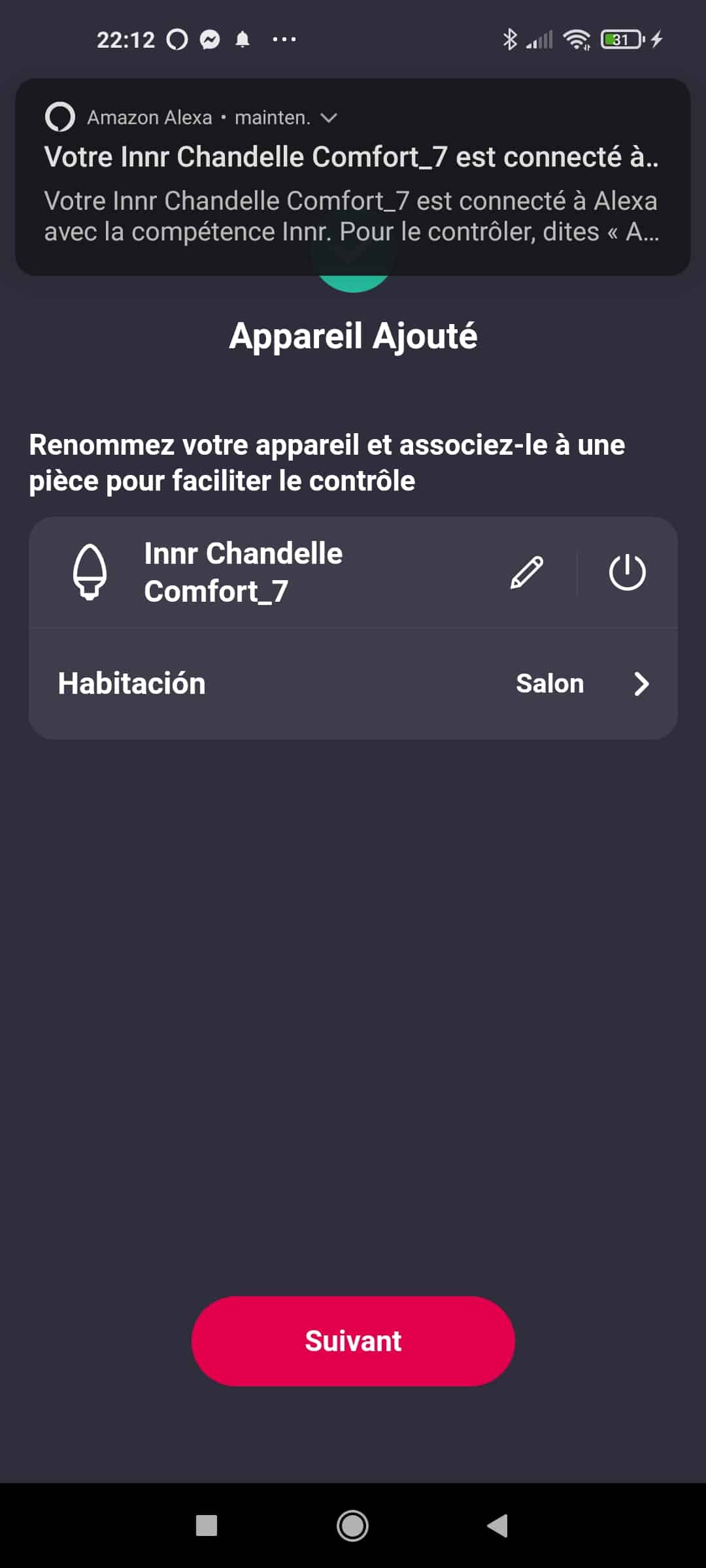
Task: Go to home screen via system home button
Action: tap(352, 1526)
